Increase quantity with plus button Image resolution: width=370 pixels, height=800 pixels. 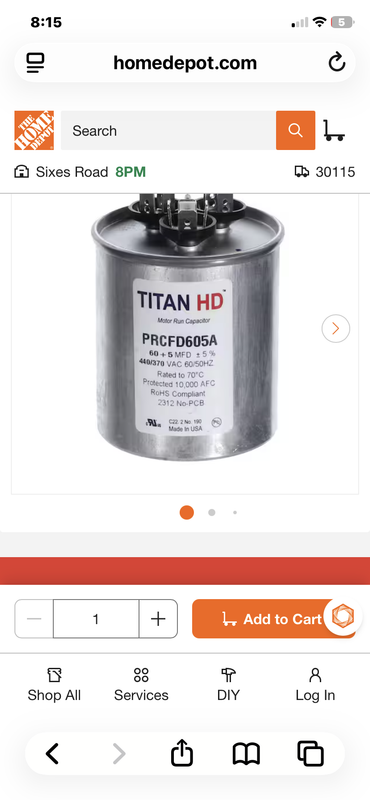coord(158,619)
